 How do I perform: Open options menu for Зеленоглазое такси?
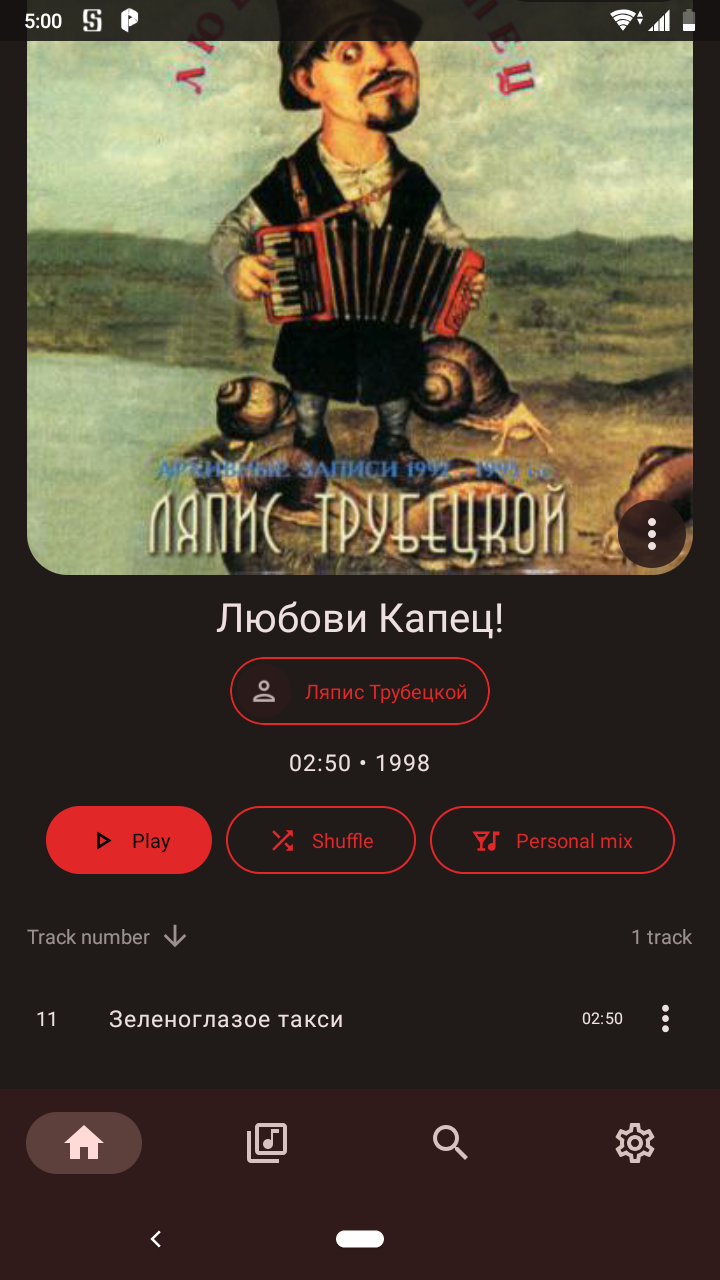click(665, 1019)
